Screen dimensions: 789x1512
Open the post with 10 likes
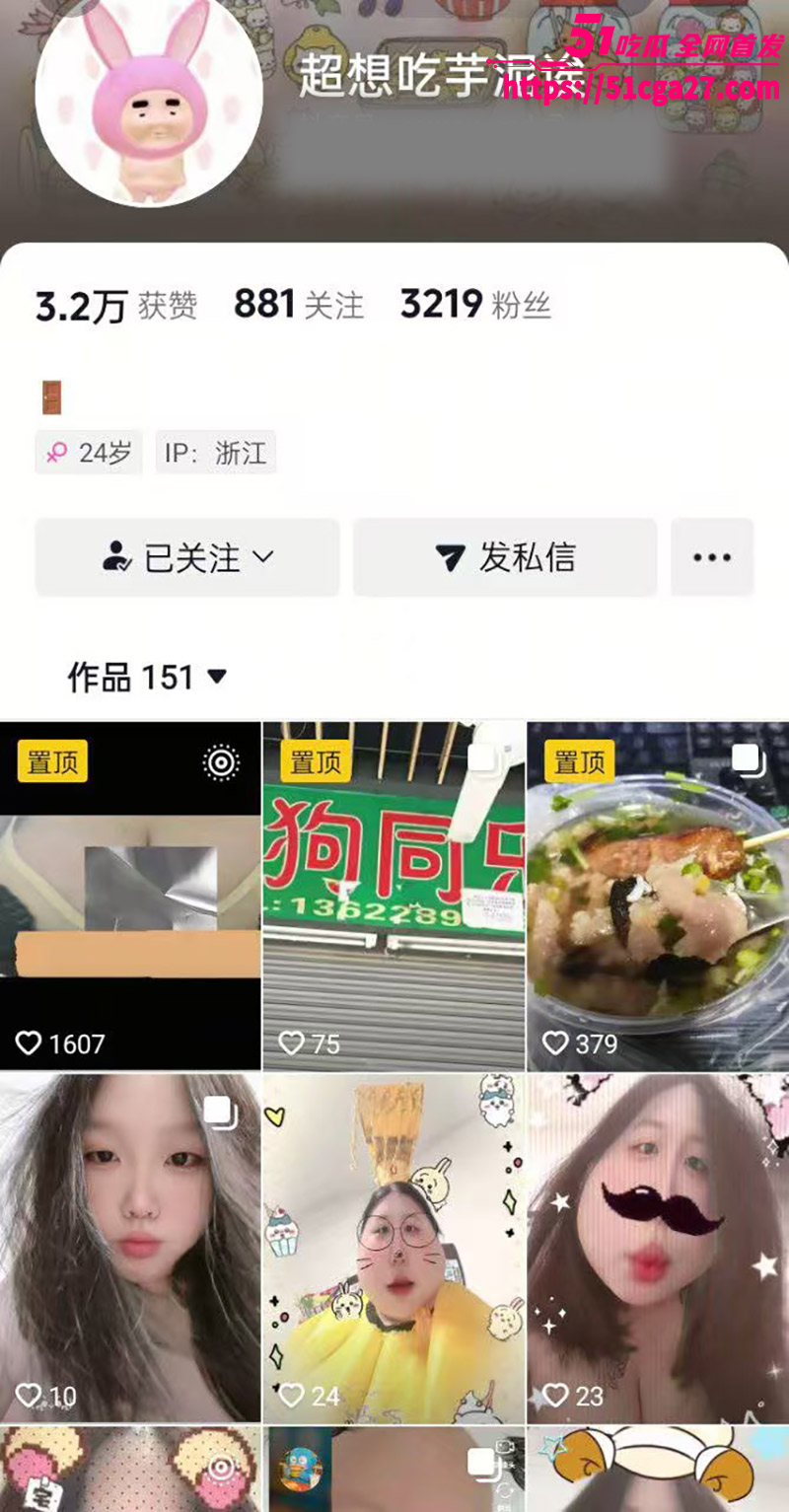coord(130,1248)
